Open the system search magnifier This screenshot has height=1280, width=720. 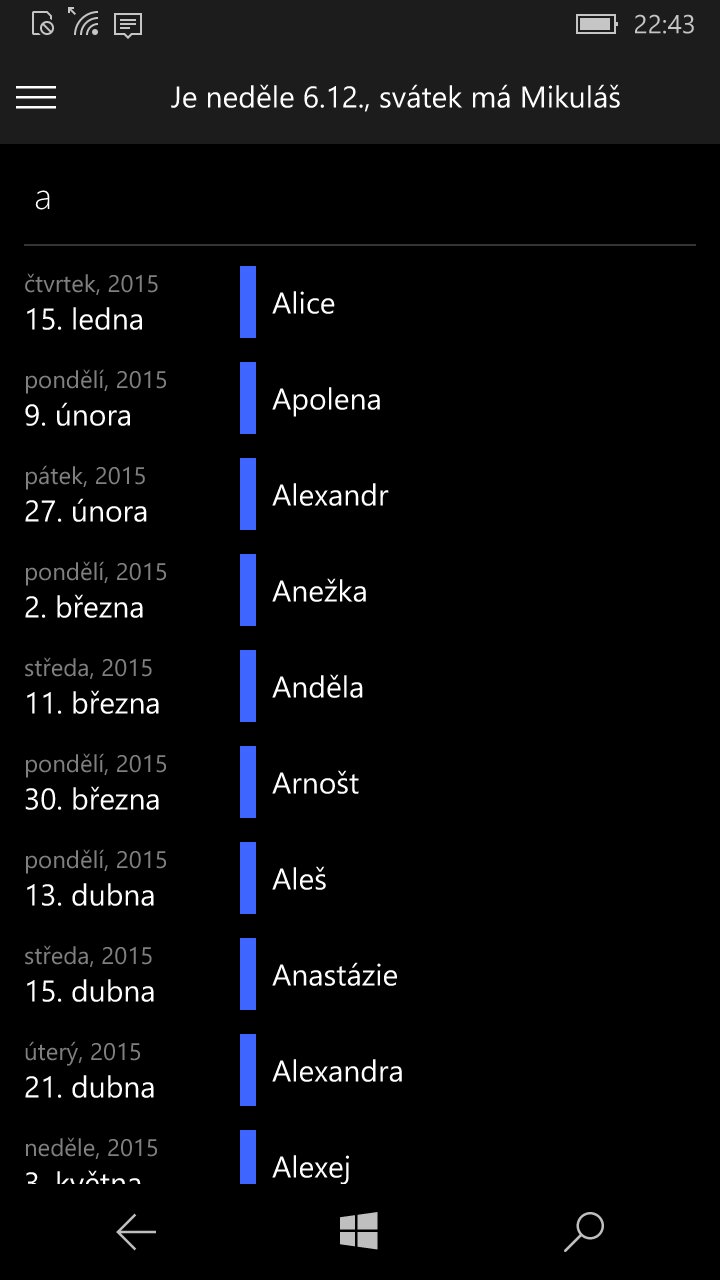(x=584, y=1232)
